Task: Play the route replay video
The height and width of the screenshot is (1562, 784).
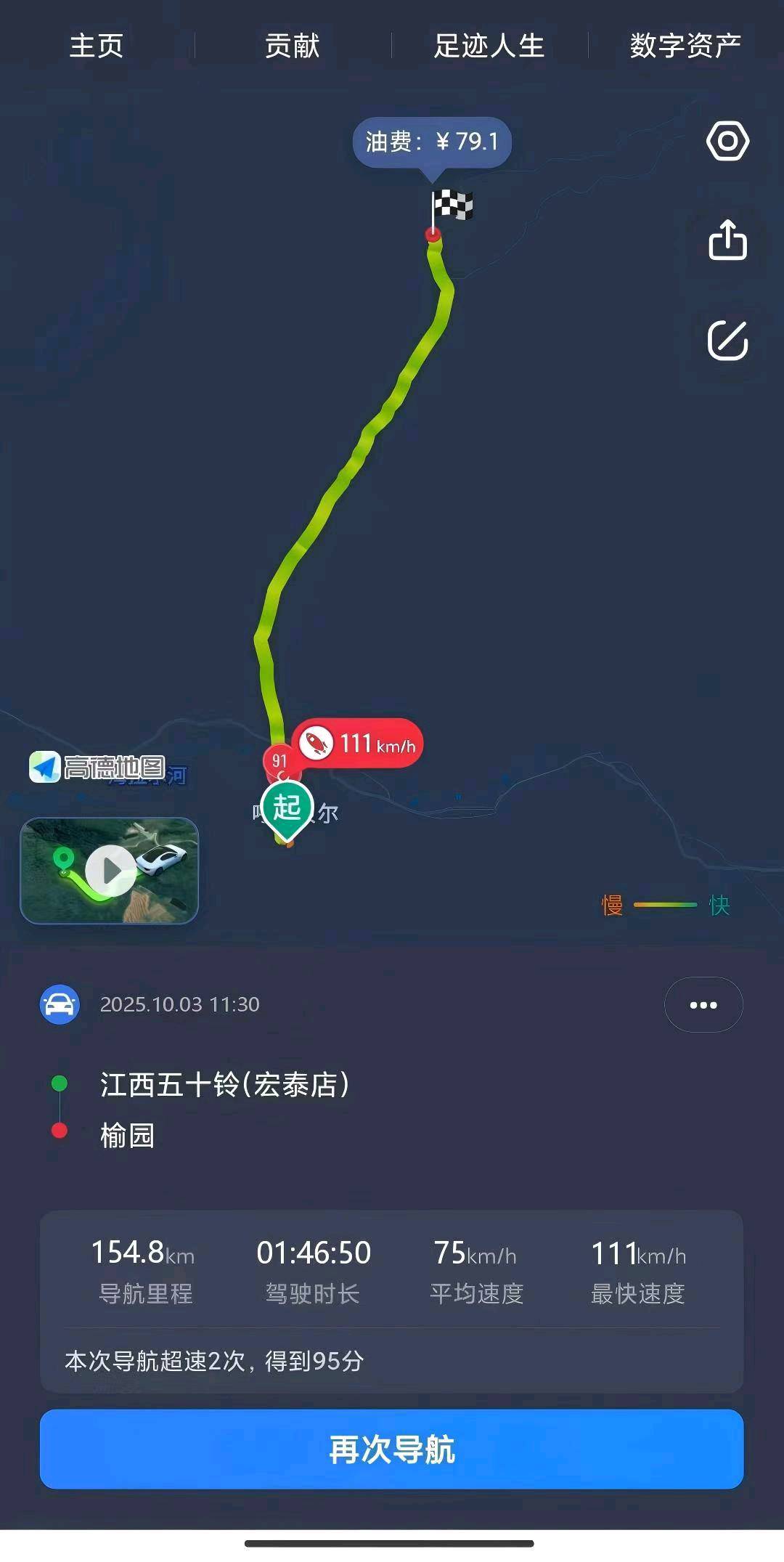Action: (x=110, y=871)
